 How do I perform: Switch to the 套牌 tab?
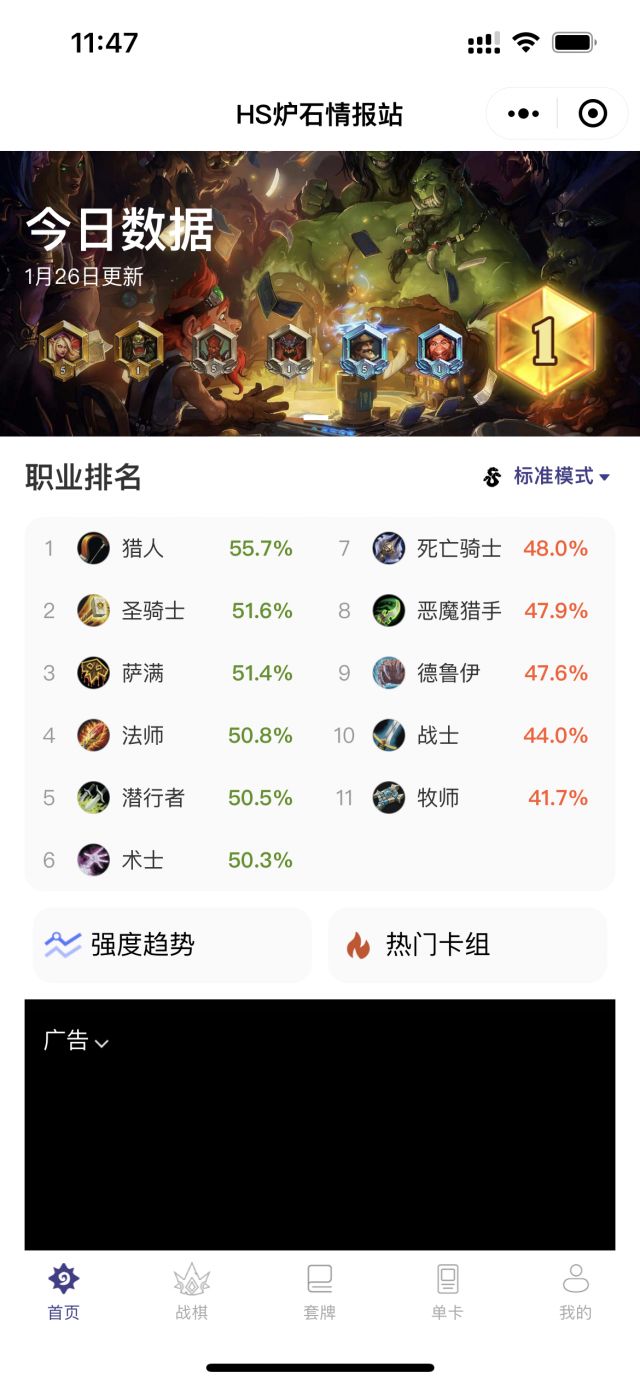[320, 1291]
